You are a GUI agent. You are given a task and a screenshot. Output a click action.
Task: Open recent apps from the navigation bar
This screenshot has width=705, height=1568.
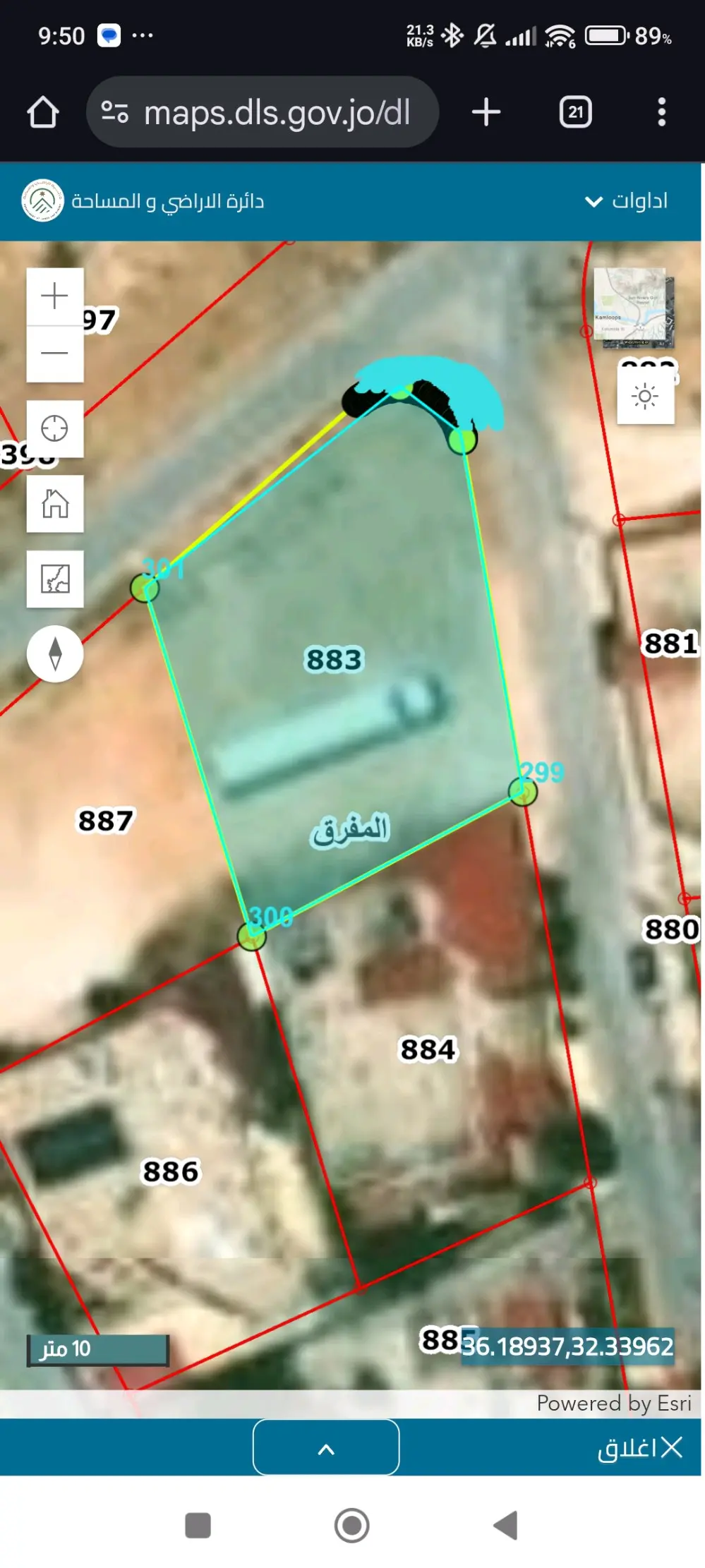198,1525
